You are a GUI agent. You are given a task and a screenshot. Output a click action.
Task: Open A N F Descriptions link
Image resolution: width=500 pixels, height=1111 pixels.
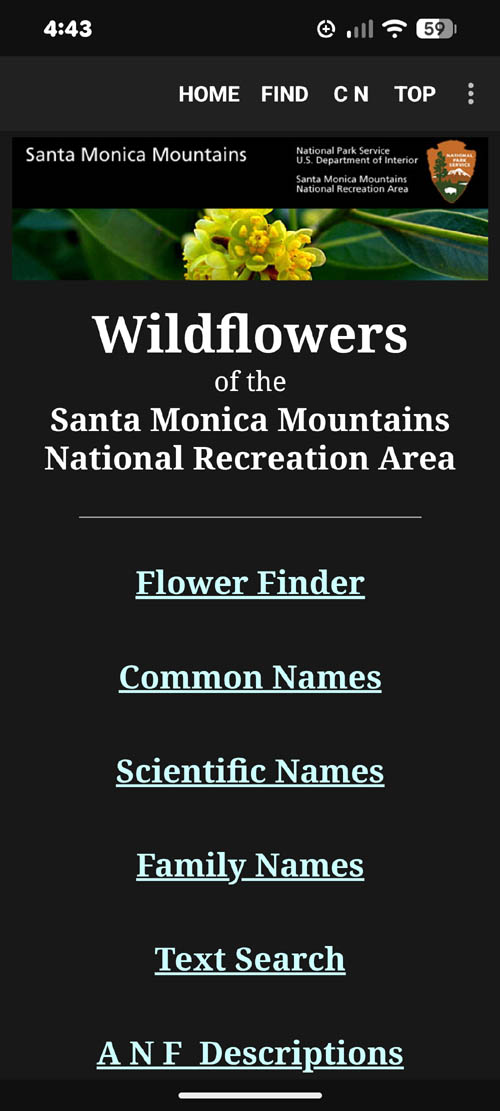250,1054
